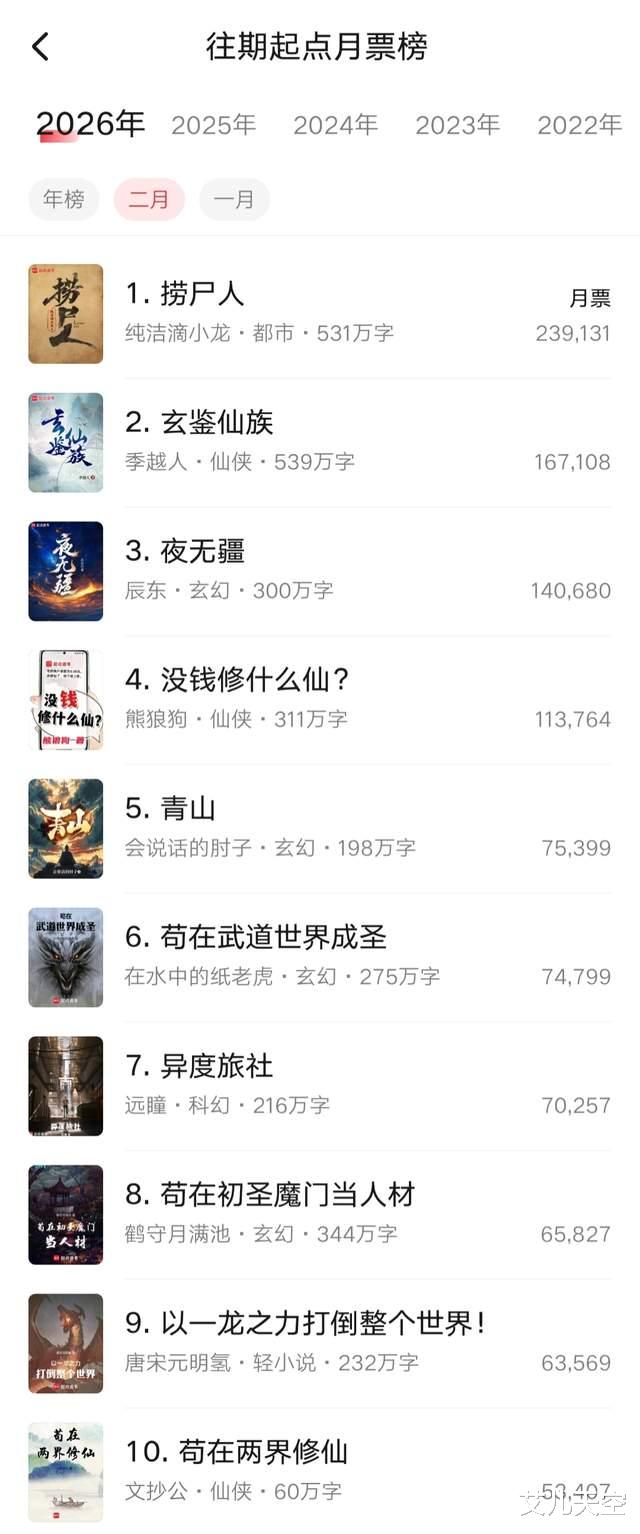The image size is (640, 1534).
Task: Select the 一月 filter chip
Action: tap(234, 199)
